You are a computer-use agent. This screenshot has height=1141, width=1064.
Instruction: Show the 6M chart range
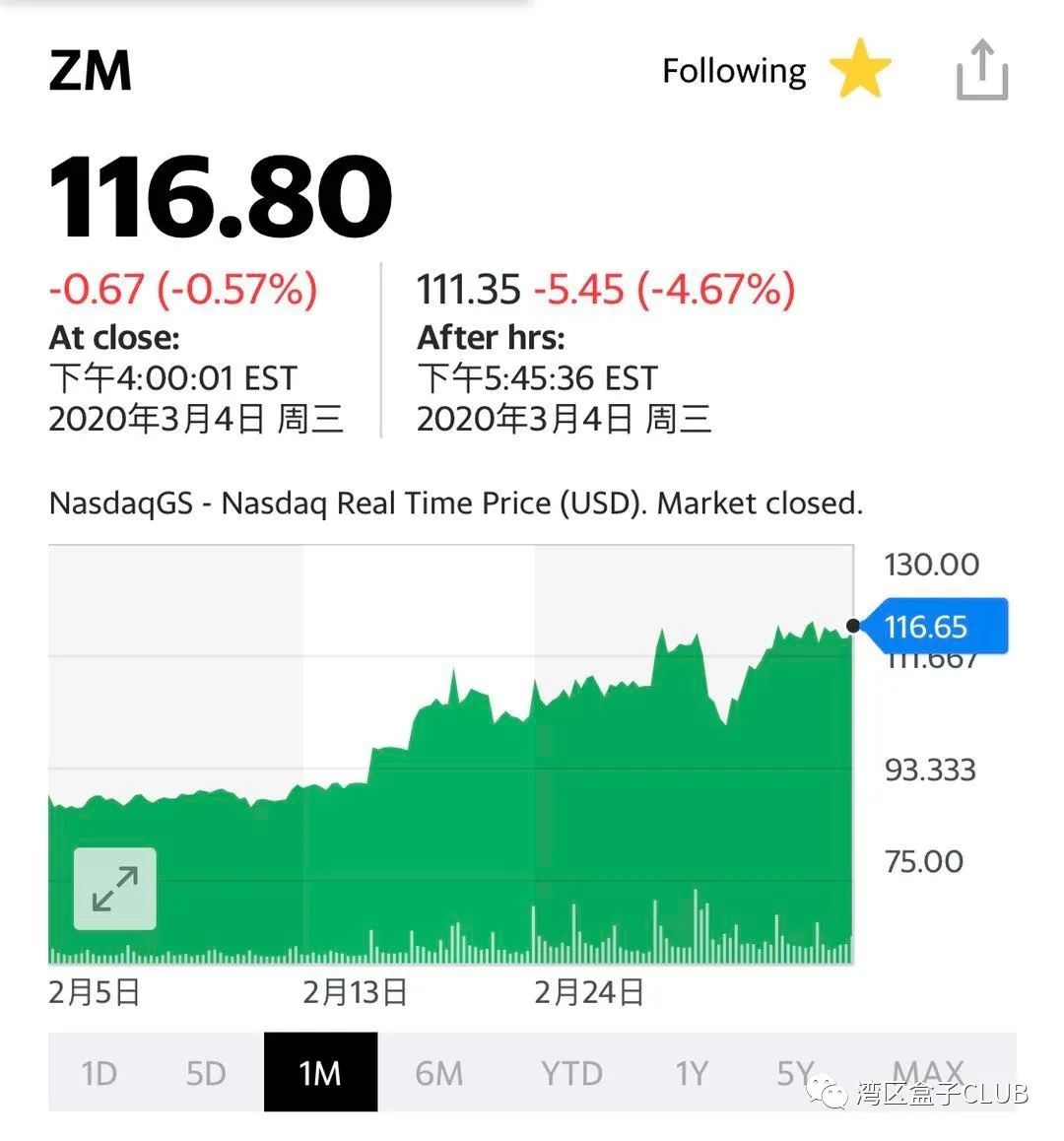tap(438, 1073)
